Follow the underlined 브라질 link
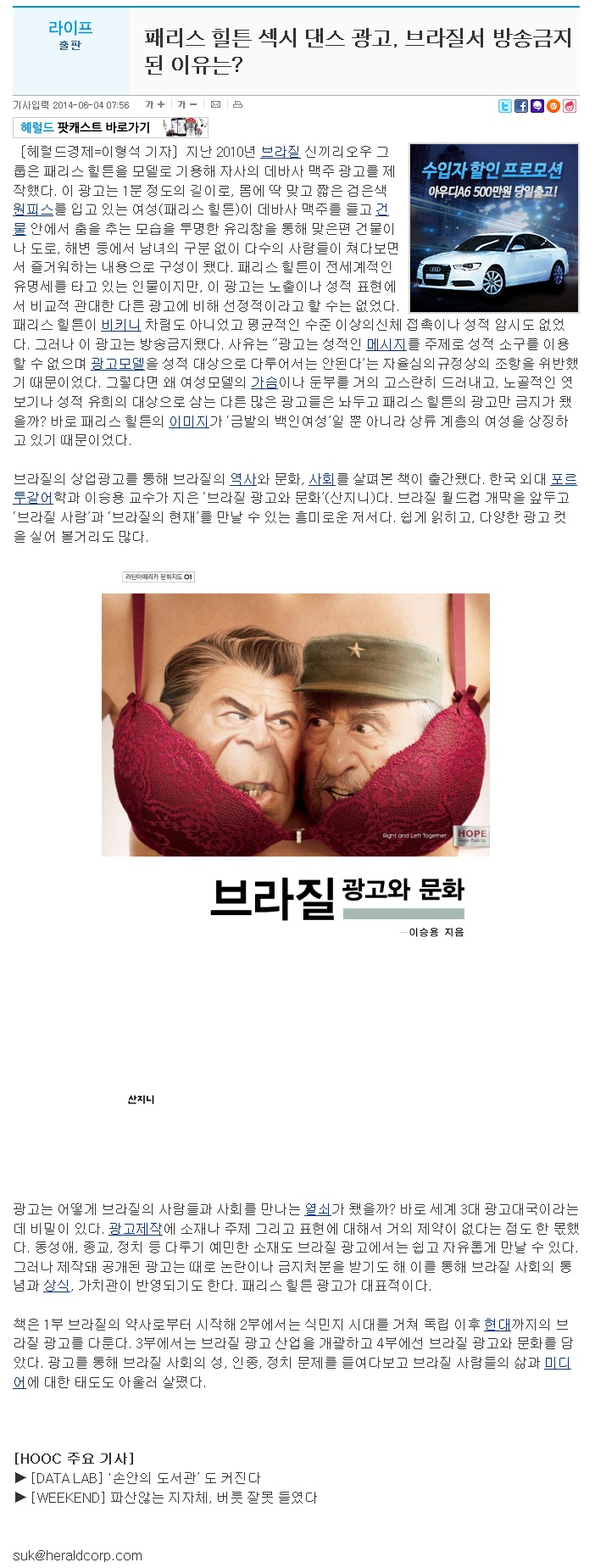This screenshot has width=595, height=1568. click(280, 152)
